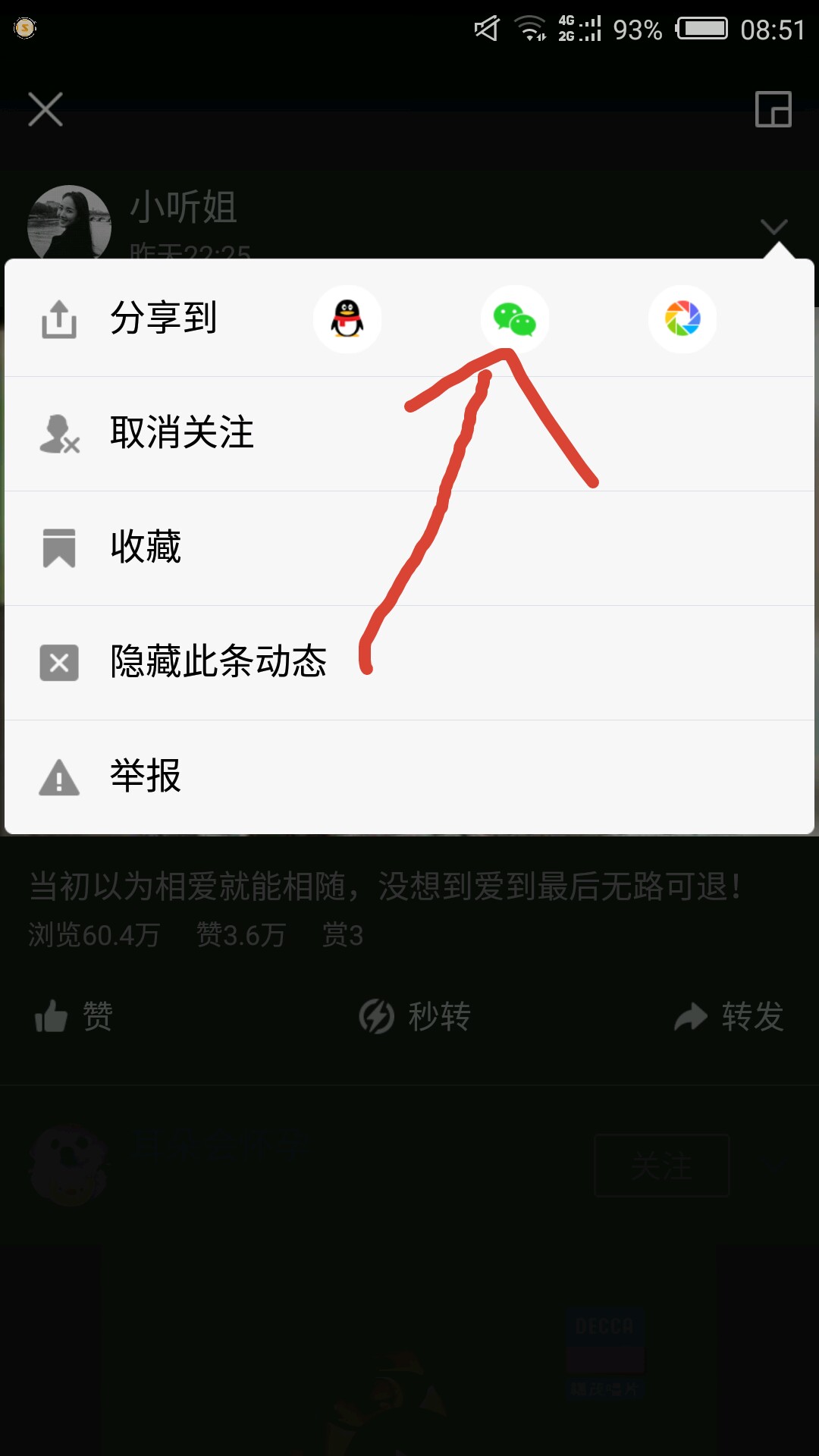The image size is (819, 1456).
Task: Click the 秒转 lightning icon
Action: [x=377, y=1016]
